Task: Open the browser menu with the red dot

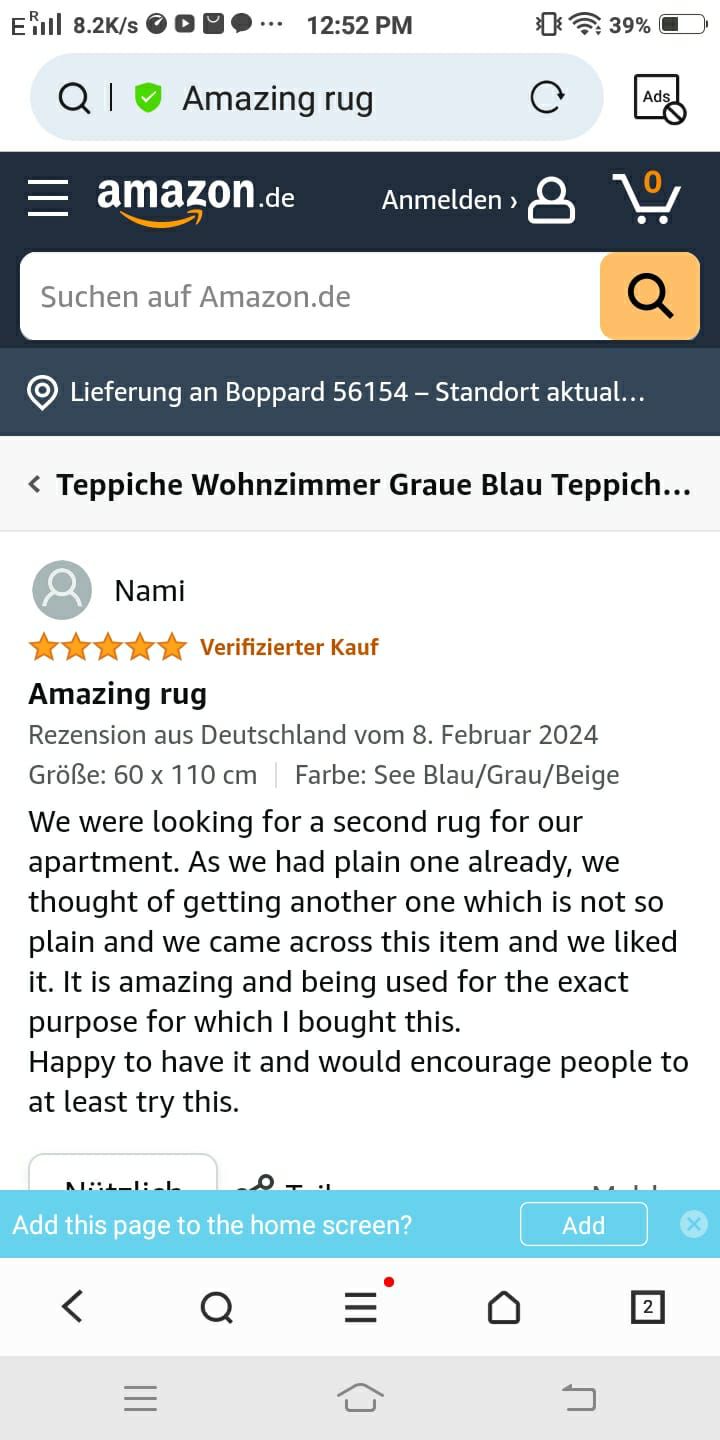Action: point(361,1306)
